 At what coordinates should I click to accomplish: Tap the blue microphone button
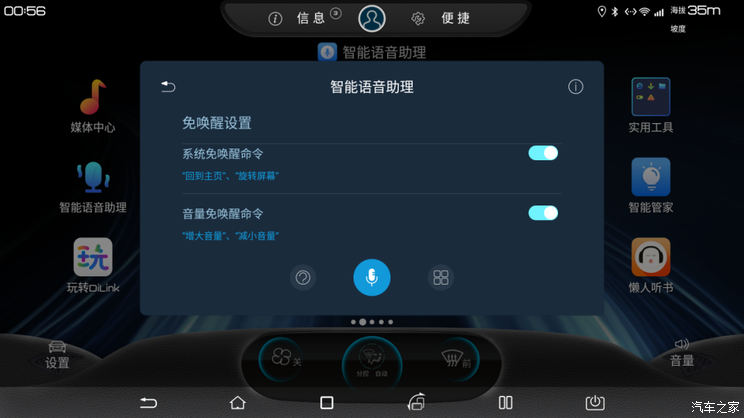pyautogui.click(x=371, y=277)
